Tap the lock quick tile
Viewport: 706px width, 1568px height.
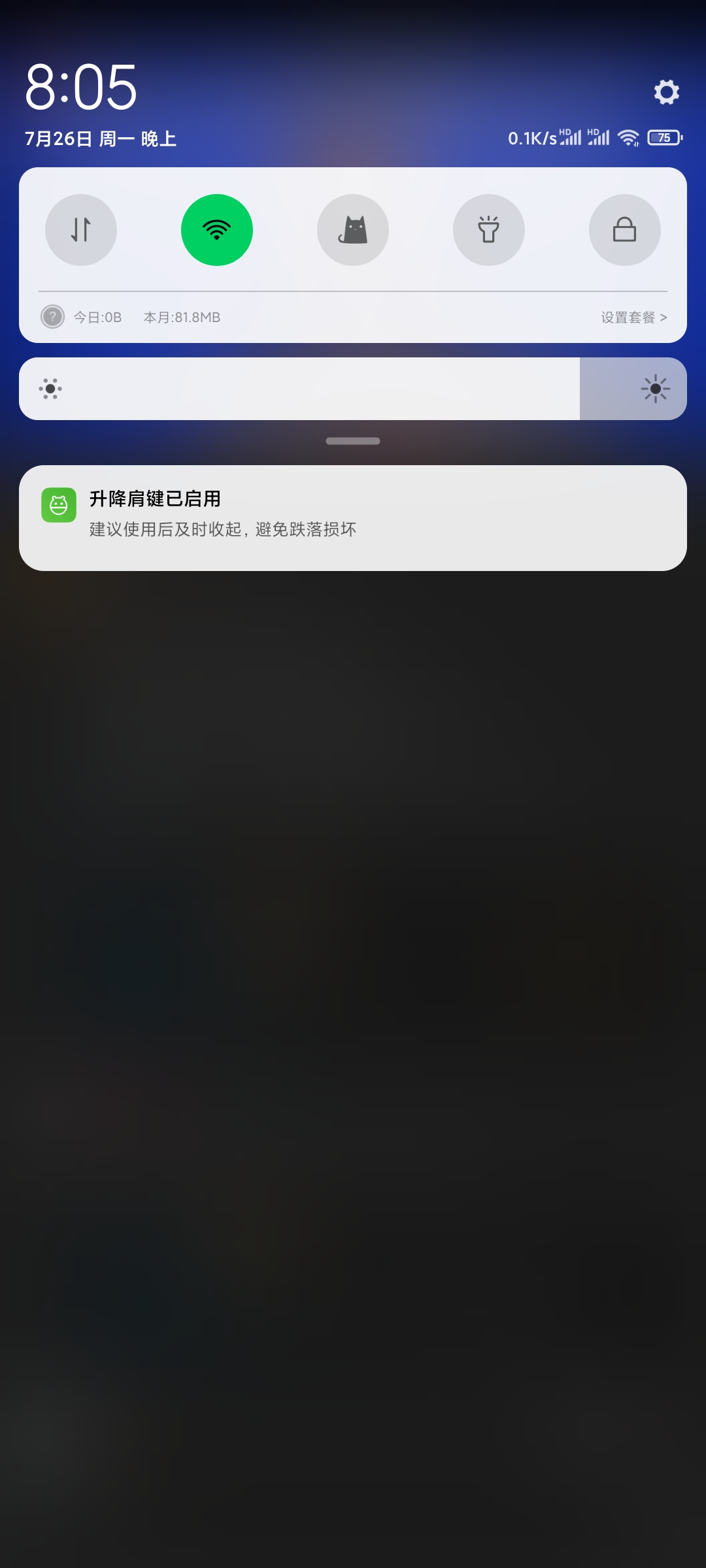click(625, 230)
